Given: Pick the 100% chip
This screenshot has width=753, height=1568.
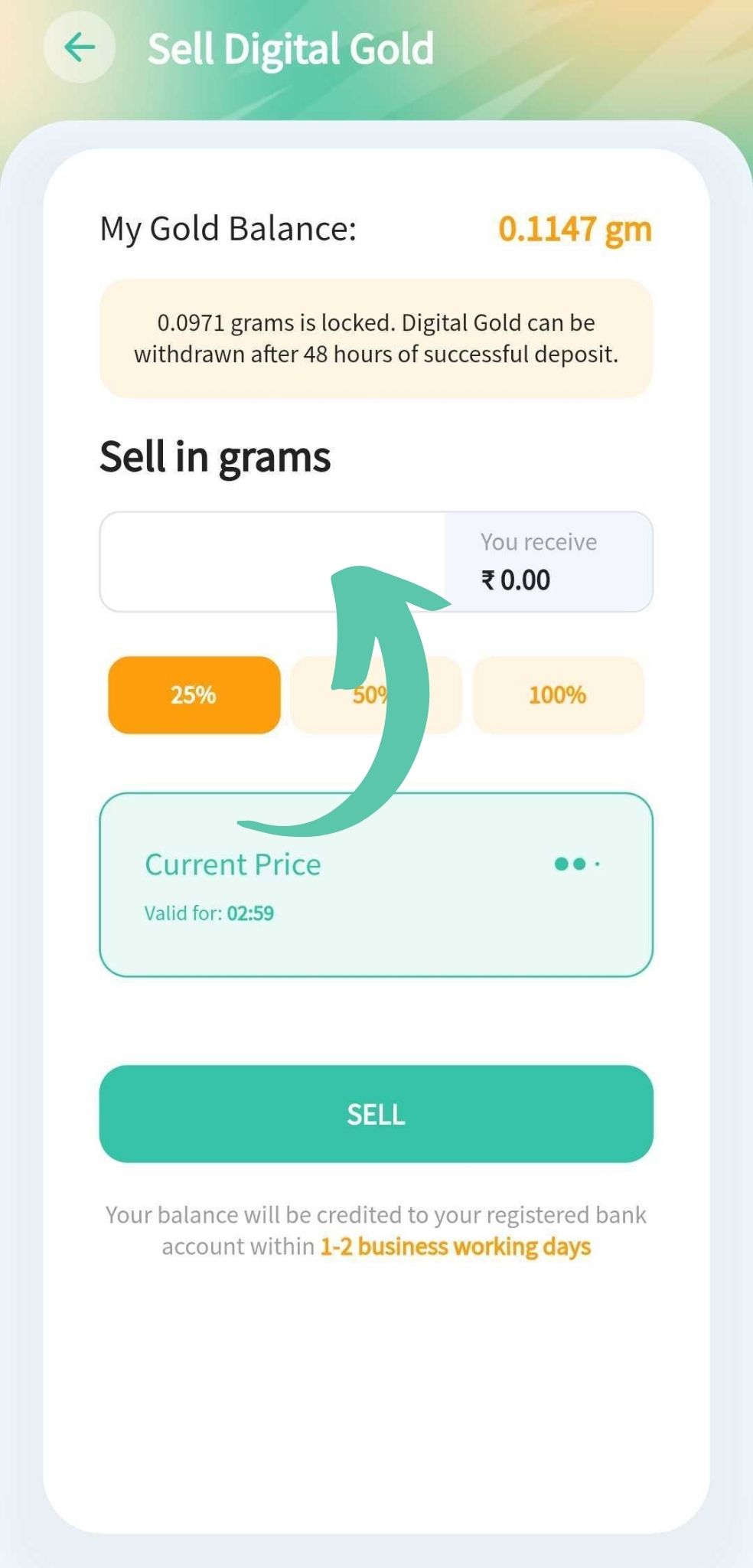Looking at the screenshot, I should tap(558, 694).
